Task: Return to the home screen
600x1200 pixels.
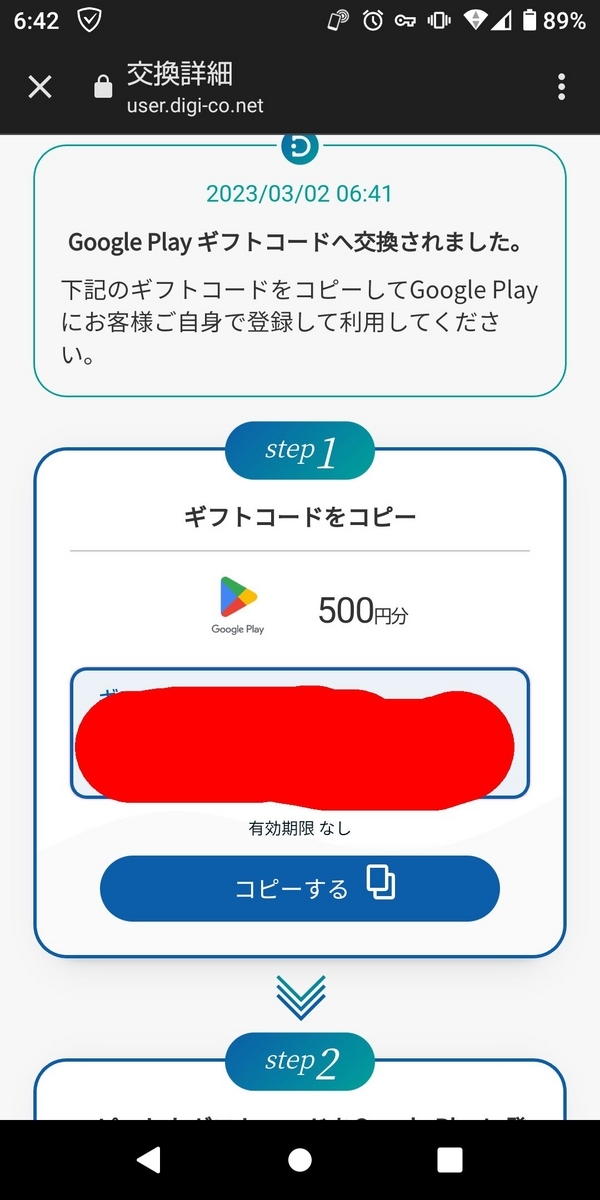Action: (299, 1159)
